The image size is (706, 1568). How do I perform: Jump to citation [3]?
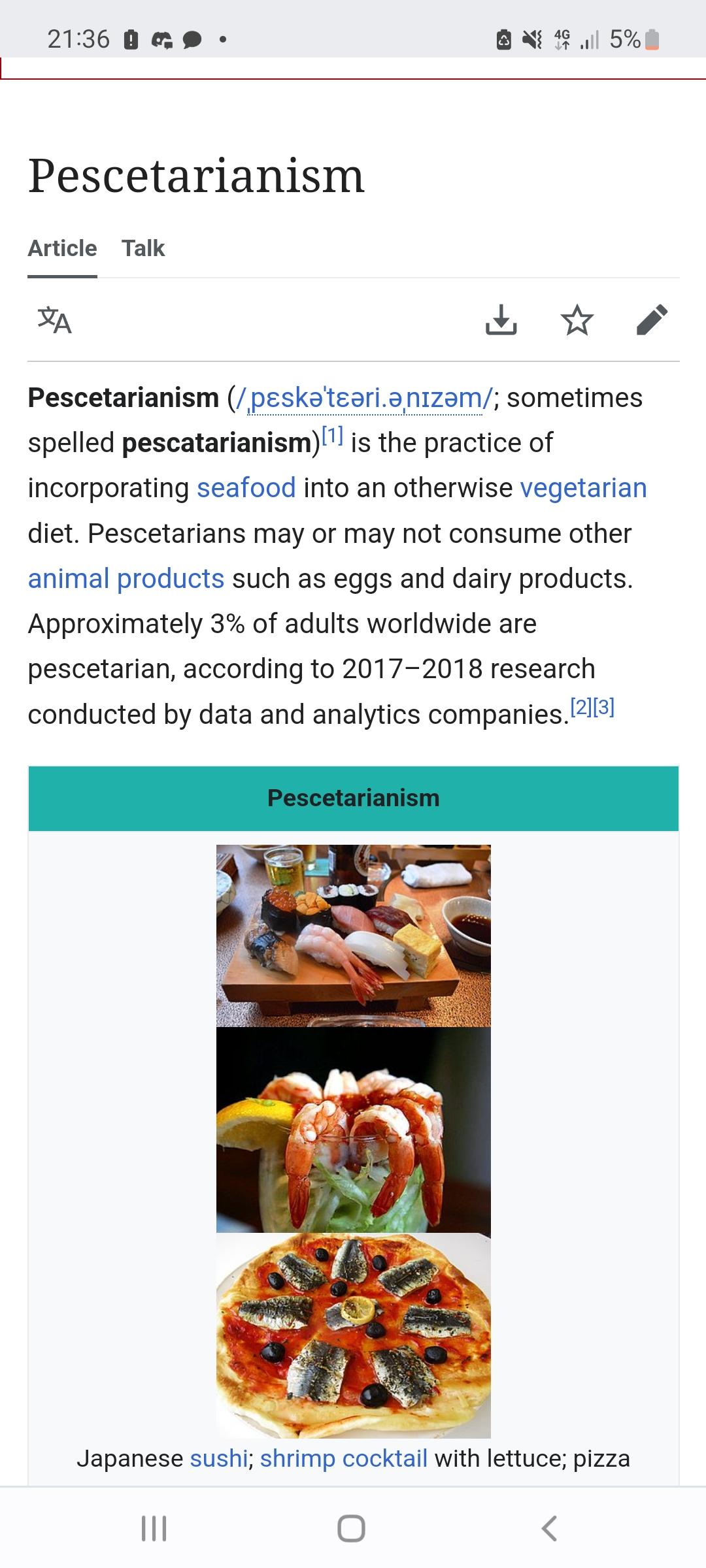pos(603,707)
